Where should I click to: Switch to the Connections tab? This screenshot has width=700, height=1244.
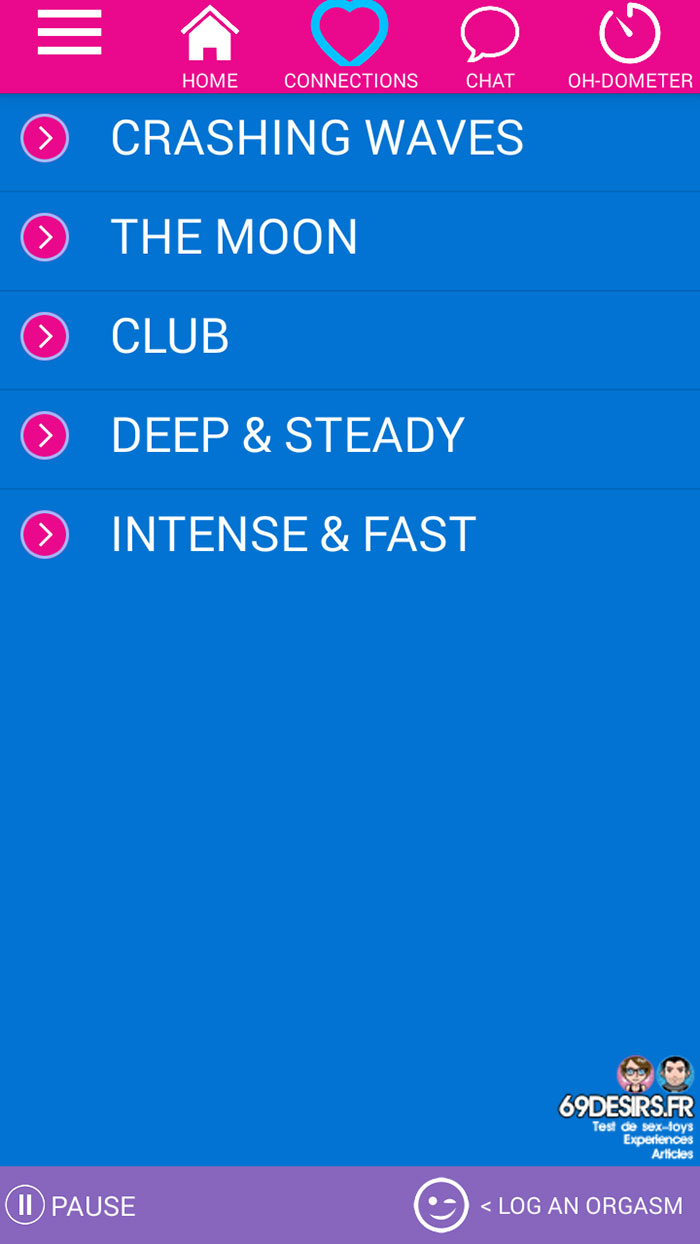350,47
